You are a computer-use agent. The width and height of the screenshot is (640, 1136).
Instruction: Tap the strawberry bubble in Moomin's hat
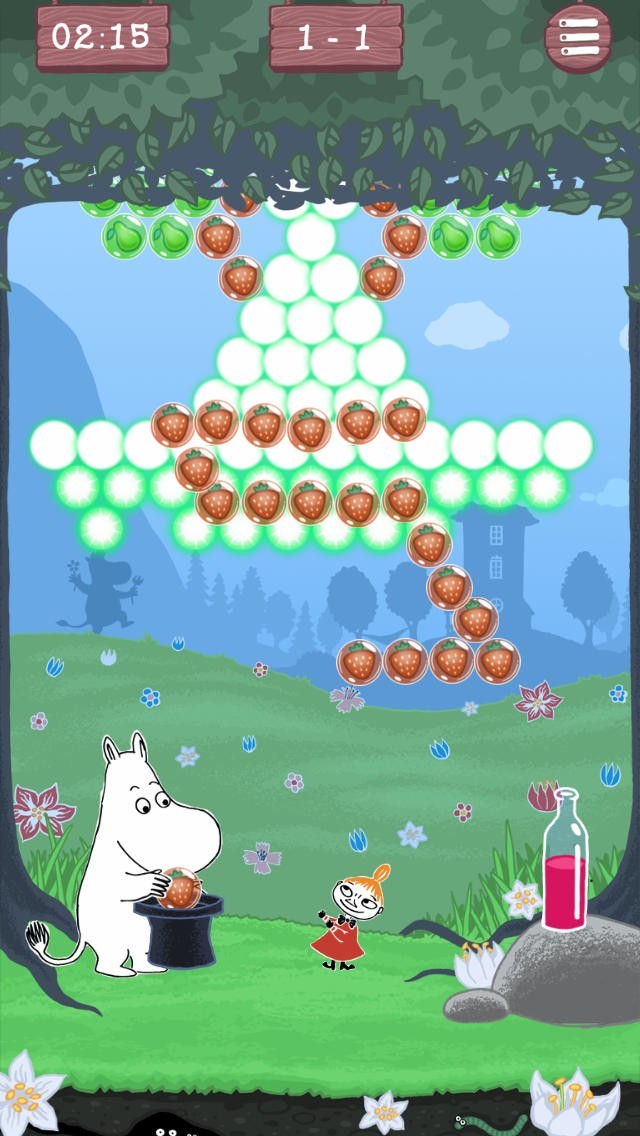(x=180, y=888)
